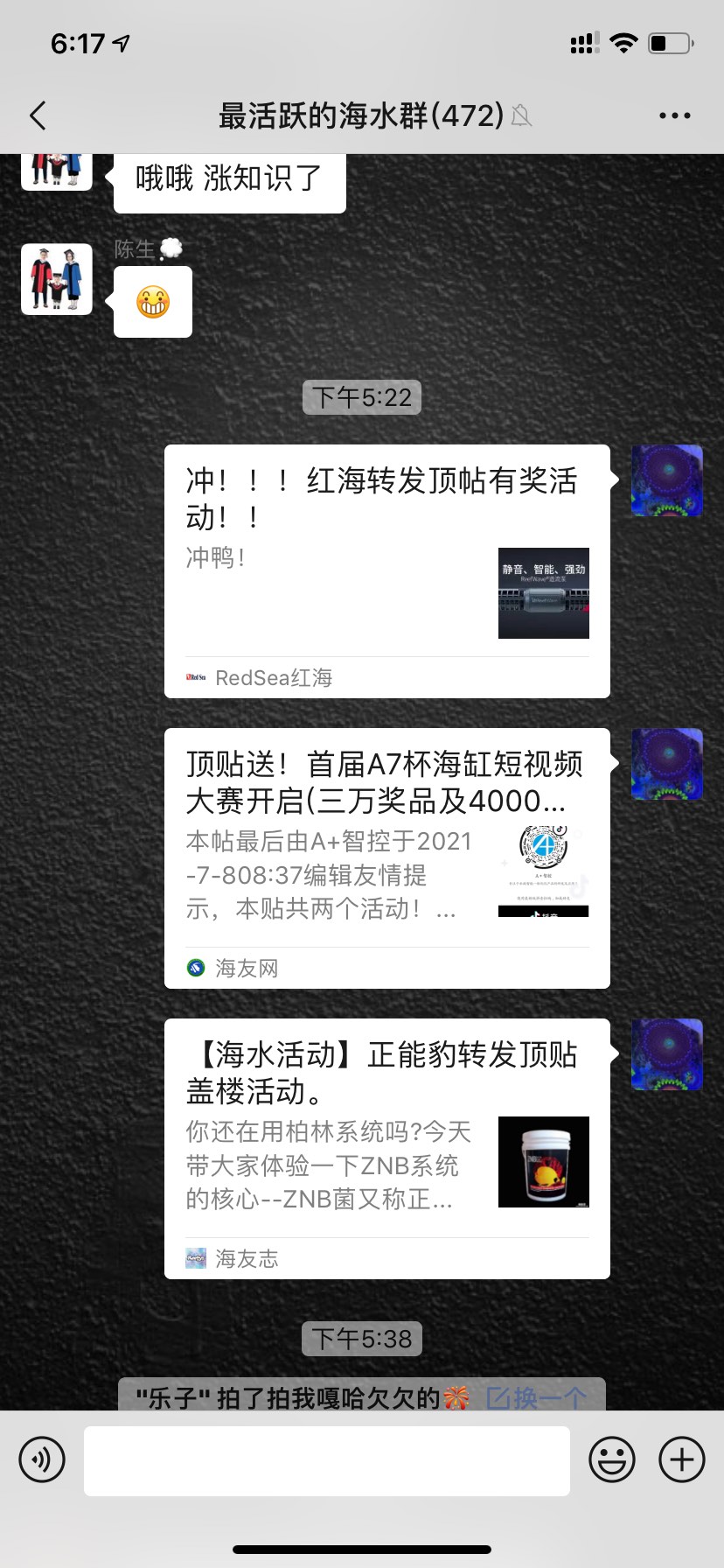Open the RedSea红海 shared article card

pos(386,570)
